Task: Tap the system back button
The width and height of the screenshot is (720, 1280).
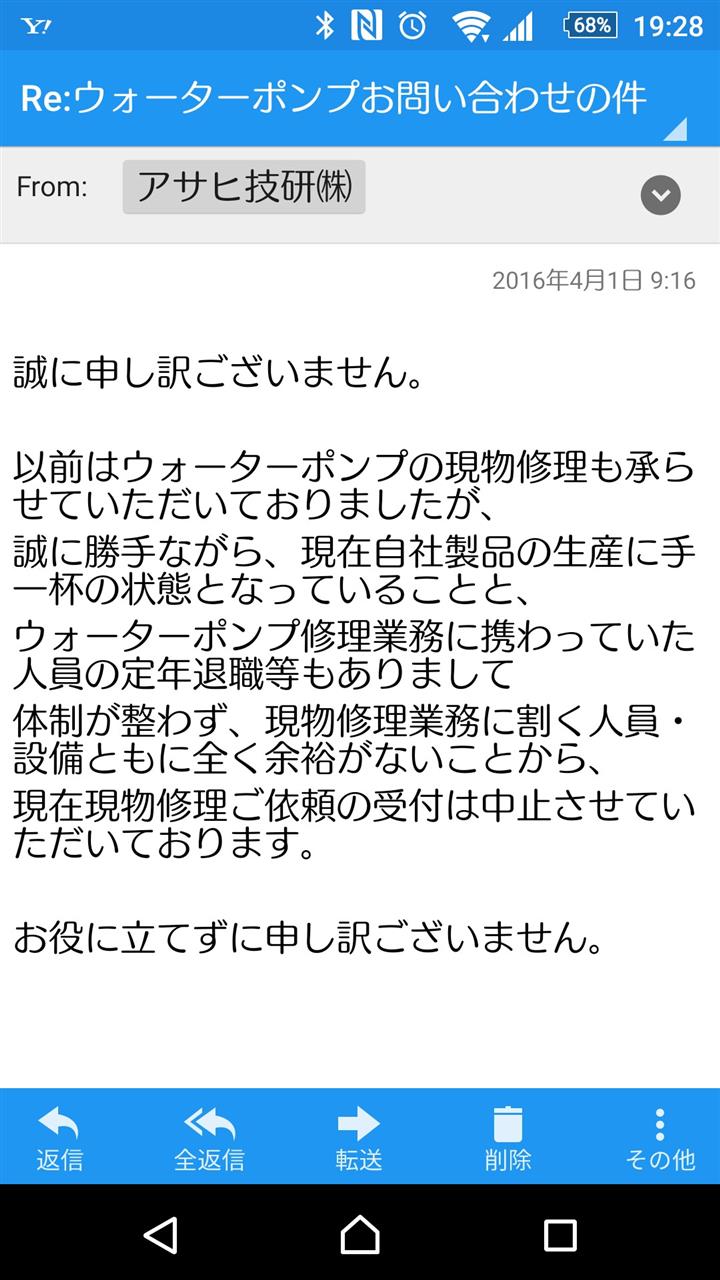Action: click(x=160, y=1235)
